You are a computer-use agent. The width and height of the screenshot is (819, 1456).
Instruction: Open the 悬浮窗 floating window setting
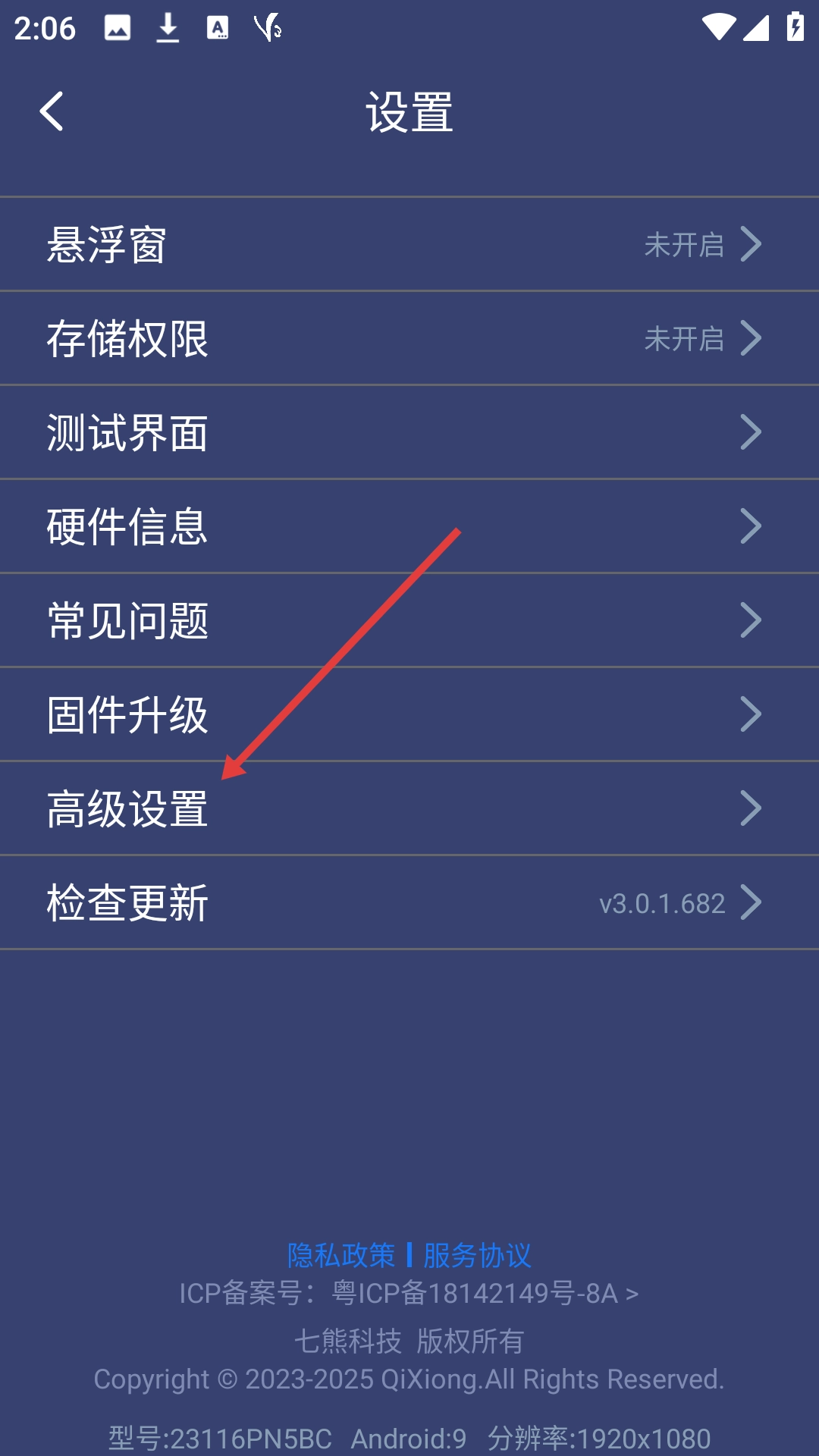tap(409, 244)
